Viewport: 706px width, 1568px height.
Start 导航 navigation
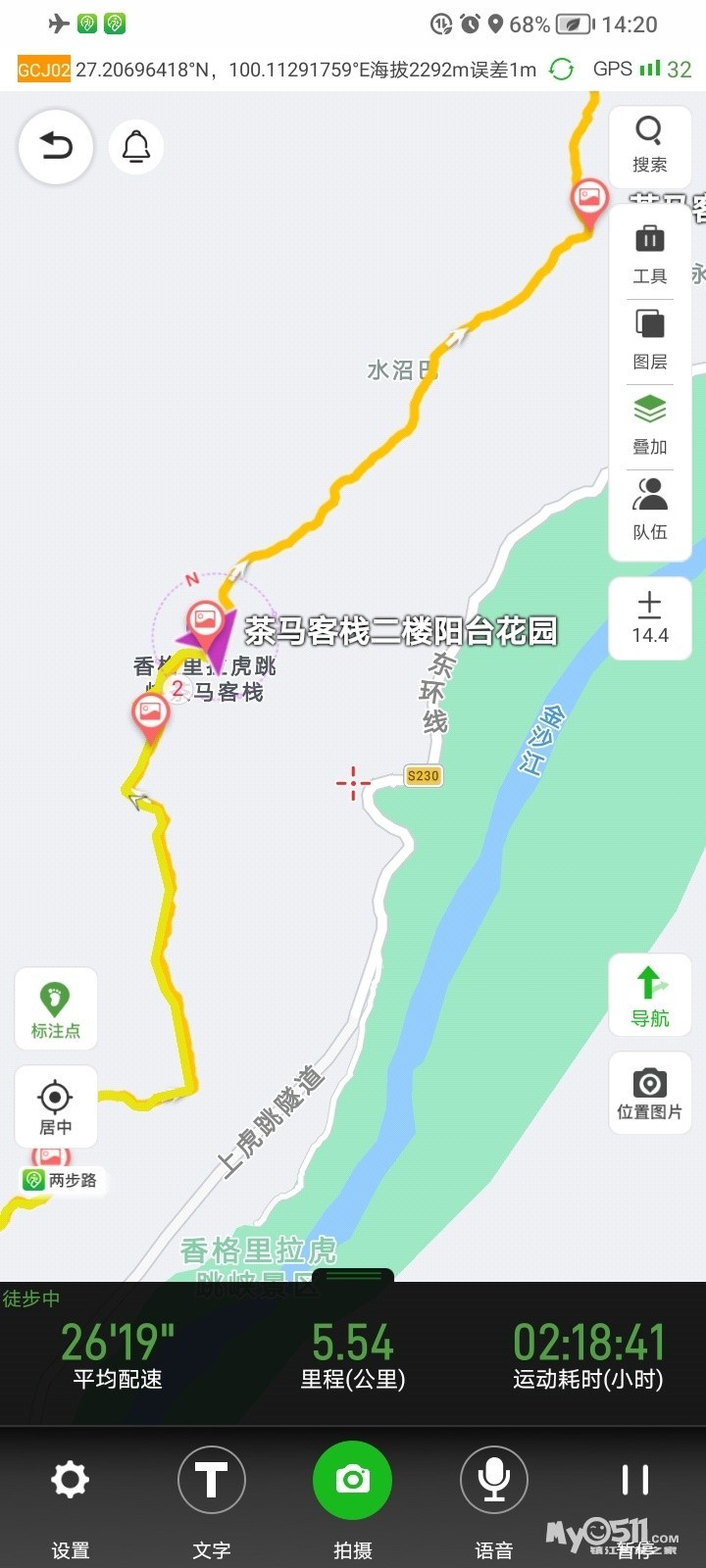pyautogui.click(x=649, y=996)
